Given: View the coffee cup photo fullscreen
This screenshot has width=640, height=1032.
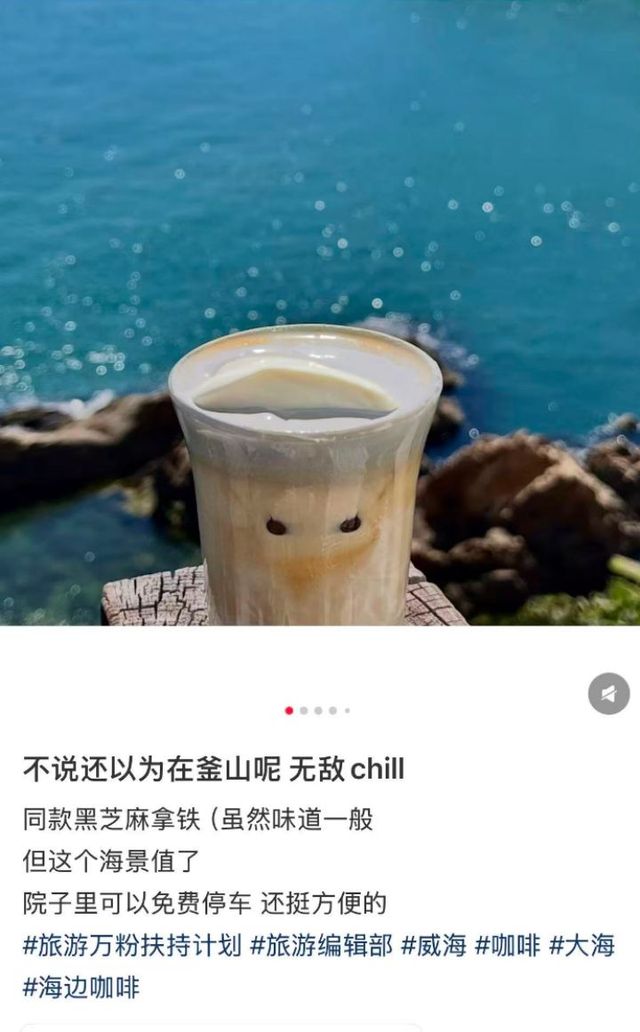Looking at the screenshot, I should 320,313.
